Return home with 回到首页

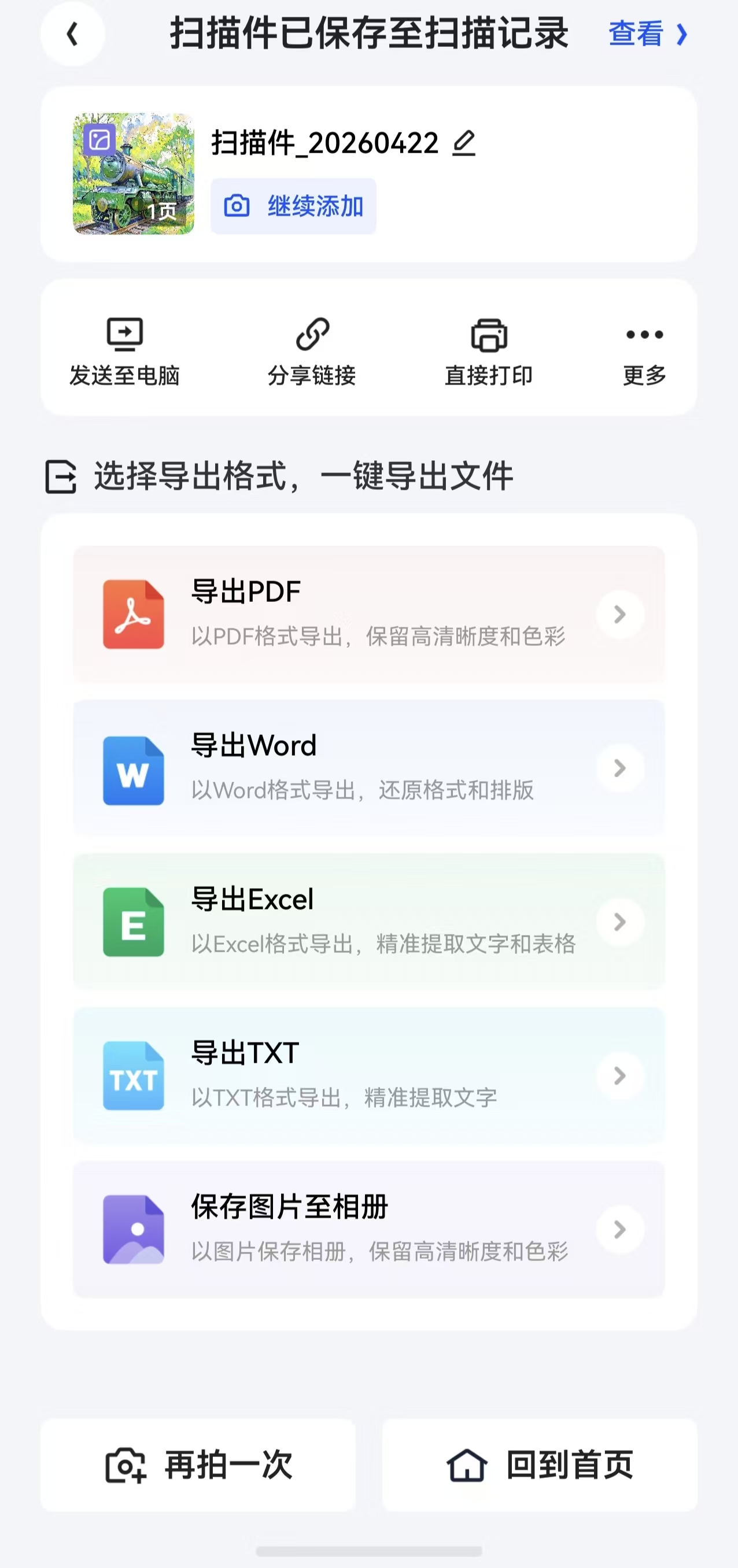tap(540, 1465)
